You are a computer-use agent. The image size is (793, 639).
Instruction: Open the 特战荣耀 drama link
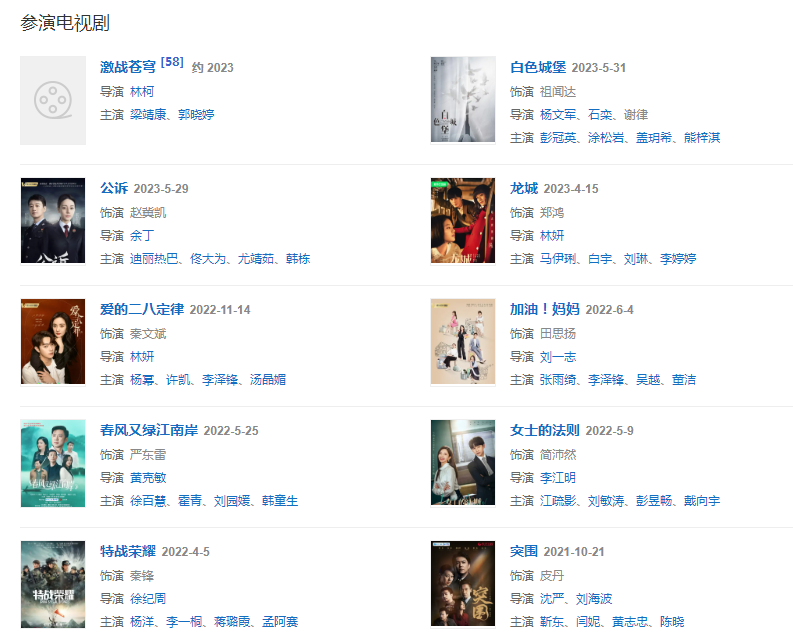click(128, 551)
